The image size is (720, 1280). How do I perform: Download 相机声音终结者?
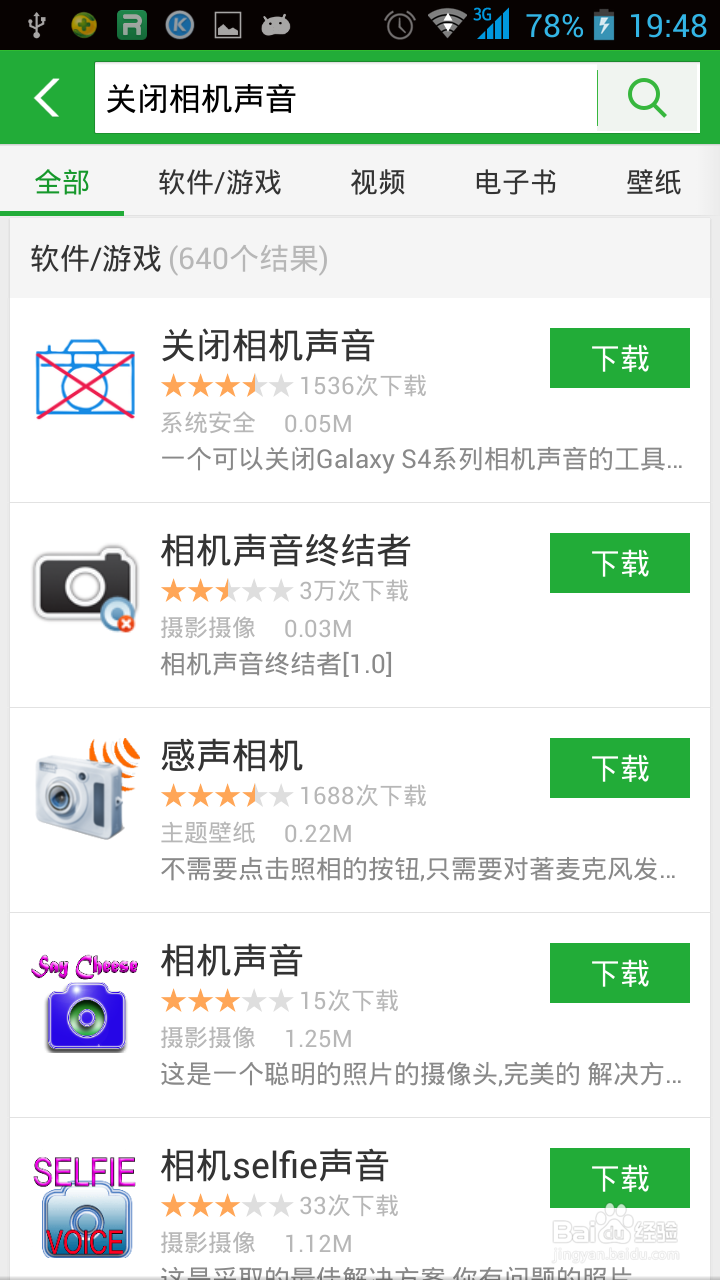(620, 563)
